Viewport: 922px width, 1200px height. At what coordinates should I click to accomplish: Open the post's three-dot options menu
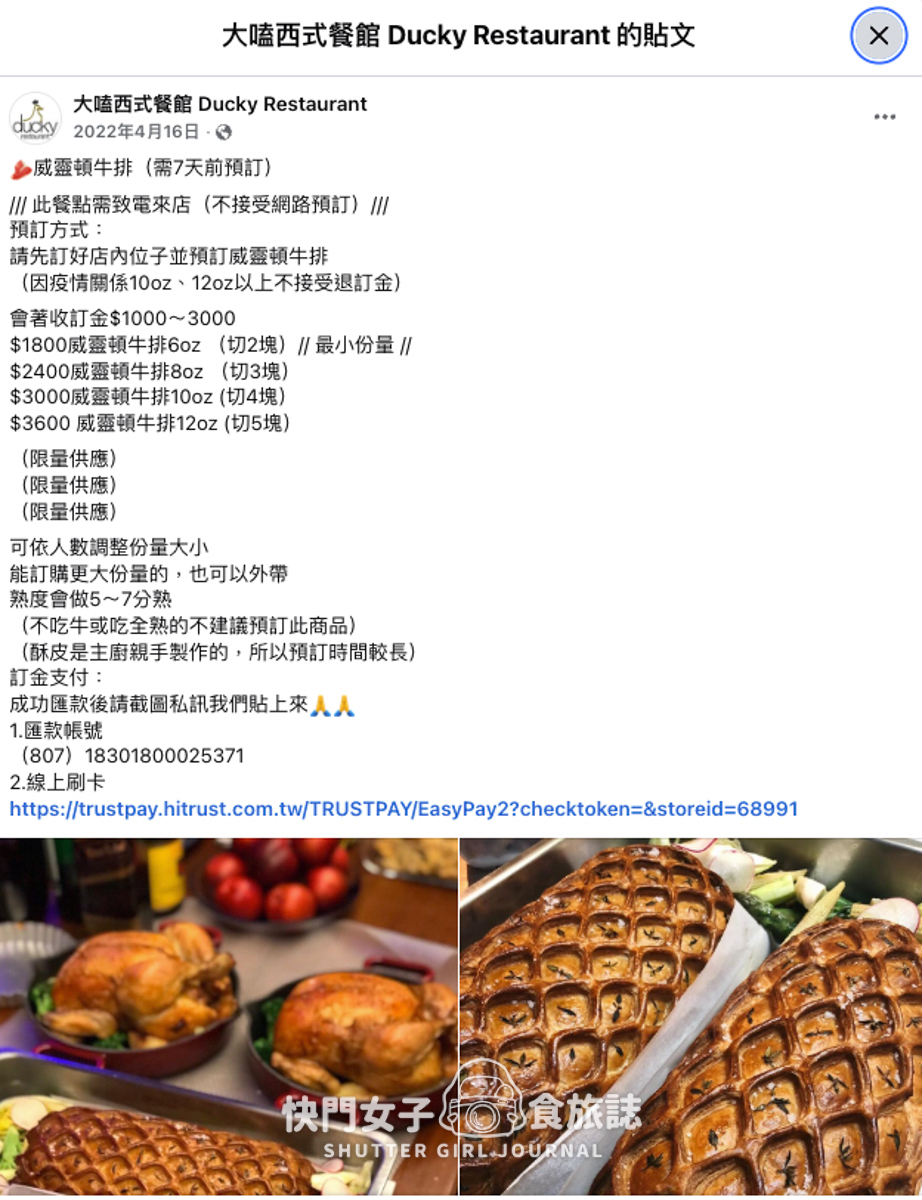pos(884,117)
